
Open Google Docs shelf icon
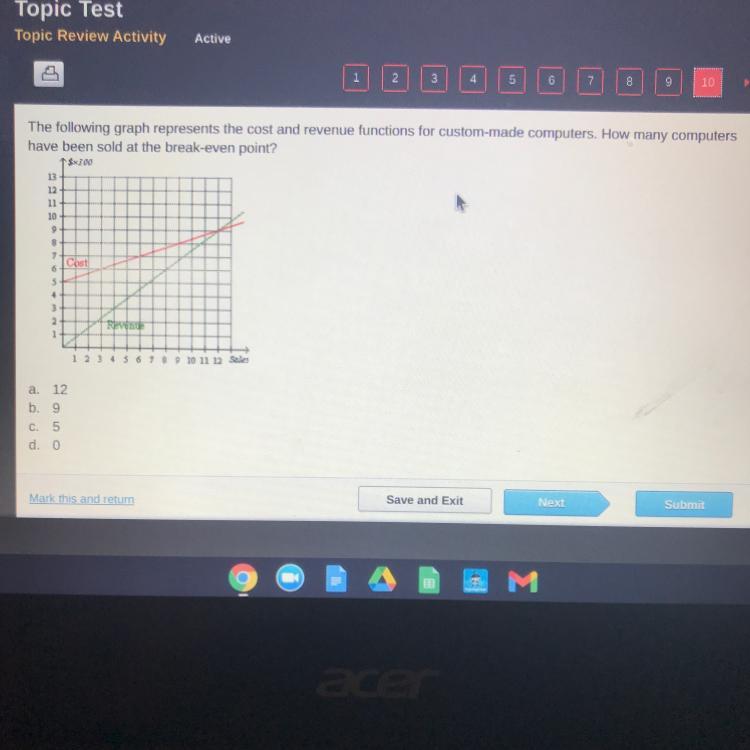click(x=336, y=579)
